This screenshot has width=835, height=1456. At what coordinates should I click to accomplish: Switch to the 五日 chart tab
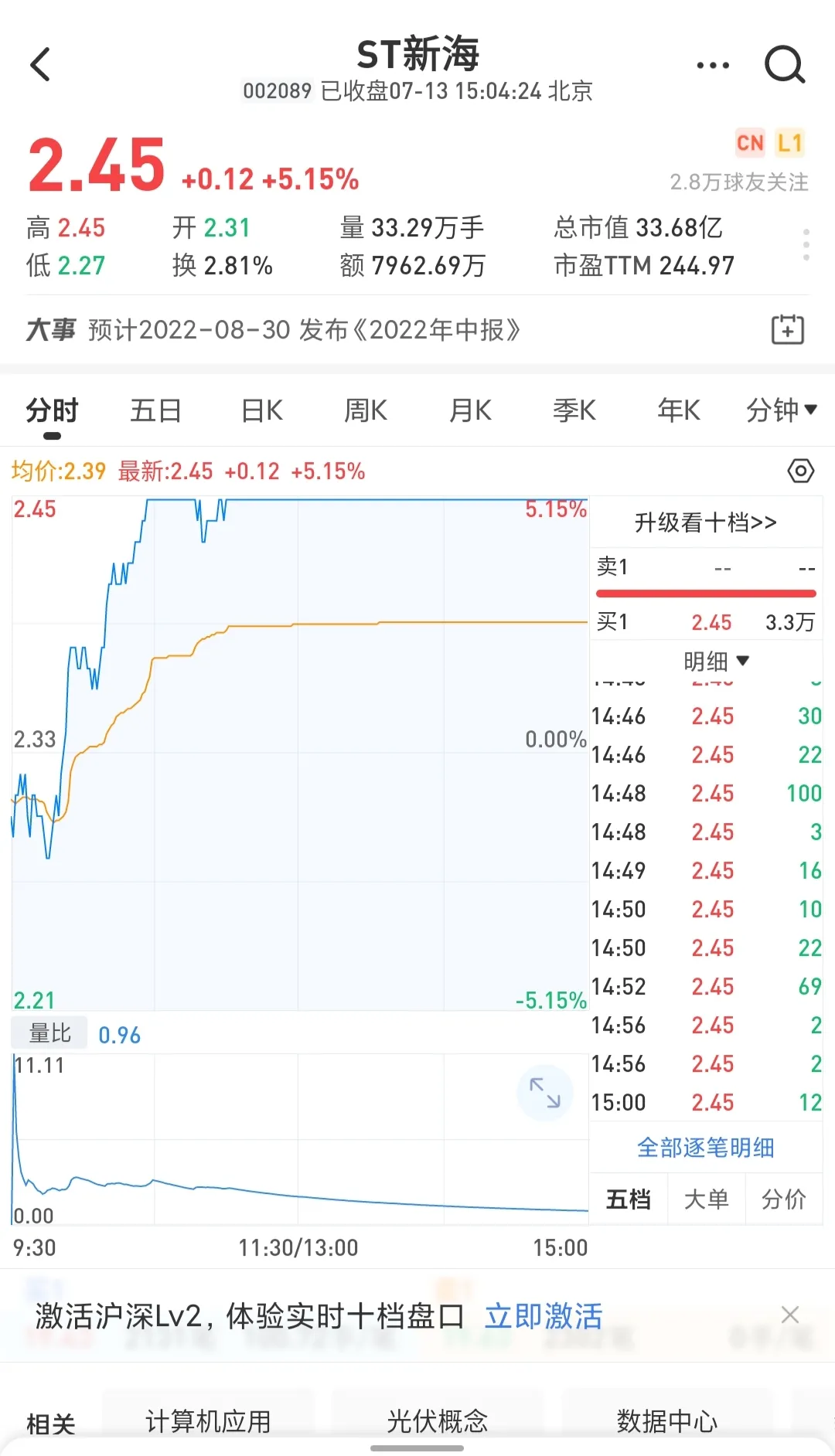point(155,410)
